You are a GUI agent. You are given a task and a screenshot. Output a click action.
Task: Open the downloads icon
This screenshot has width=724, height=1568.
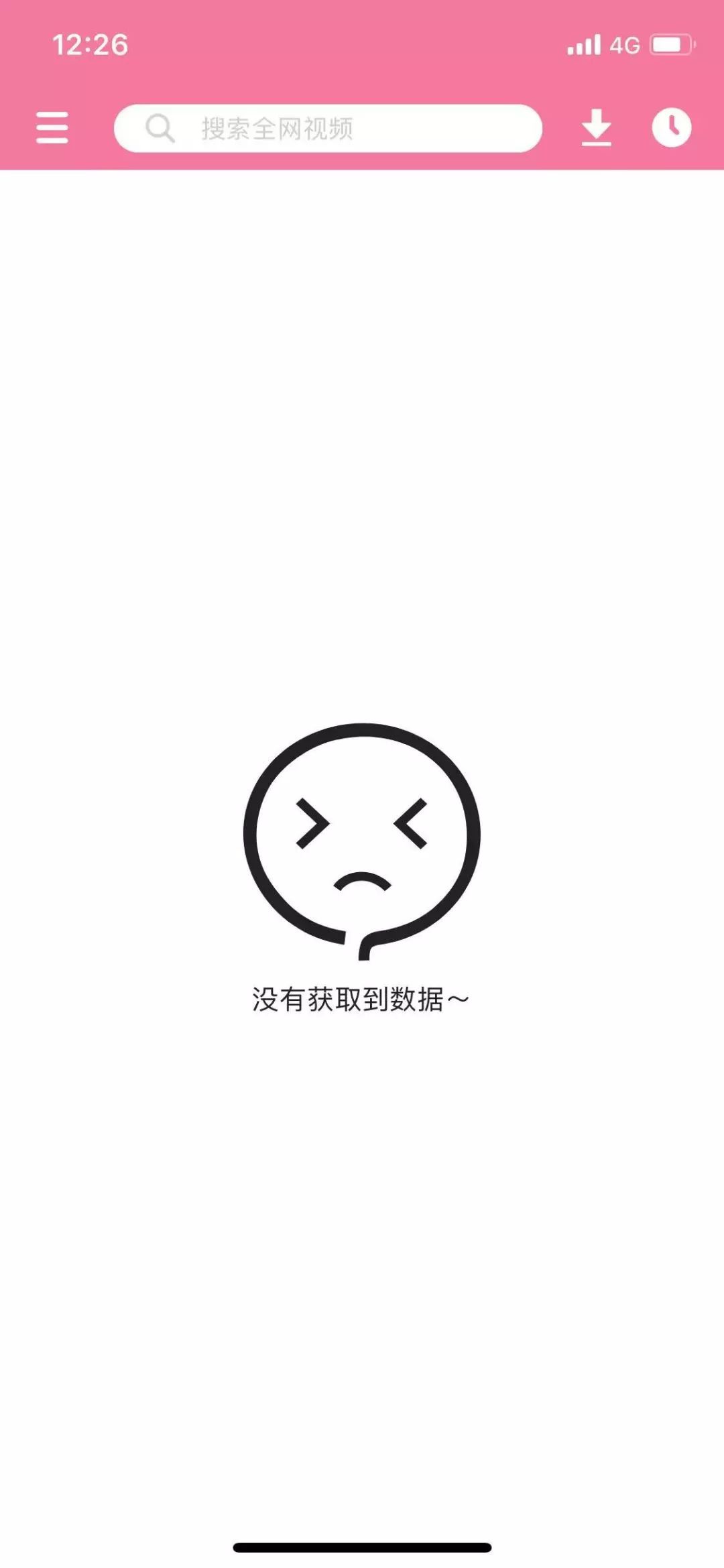click(x=596, y=127)
